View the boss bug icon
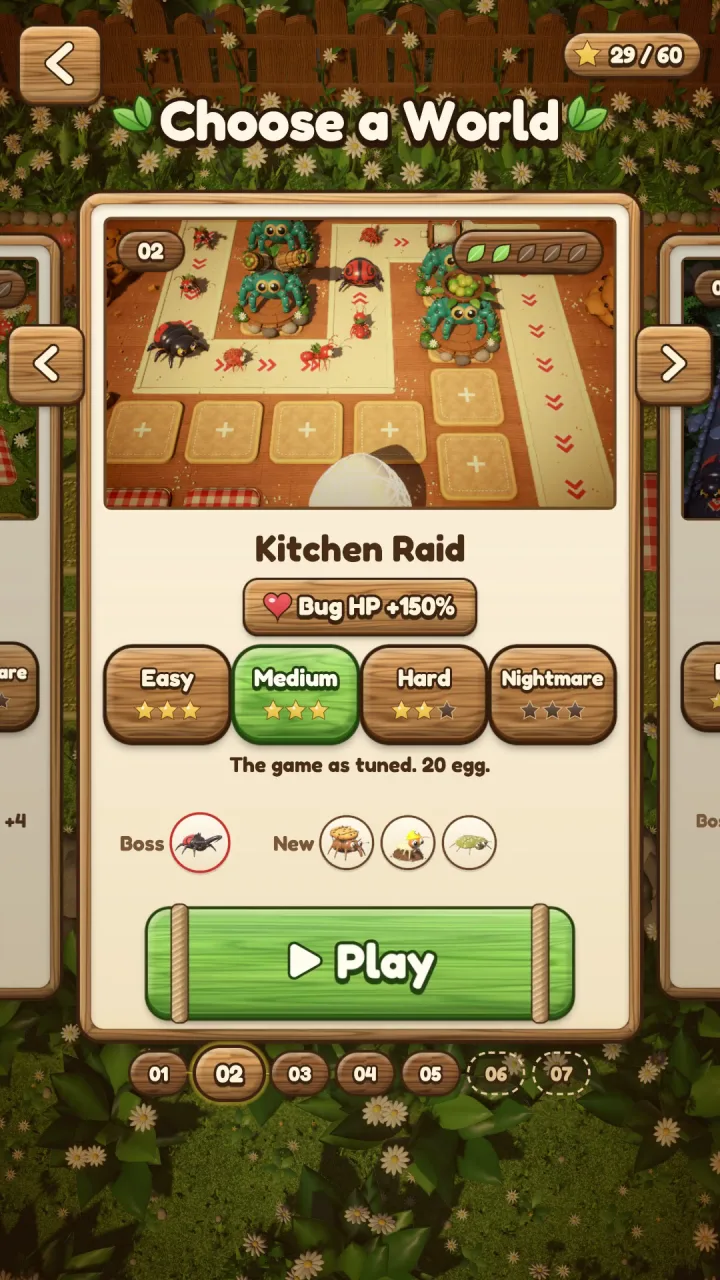Viewport: 720px width, 1280px height. click(200, 843)
